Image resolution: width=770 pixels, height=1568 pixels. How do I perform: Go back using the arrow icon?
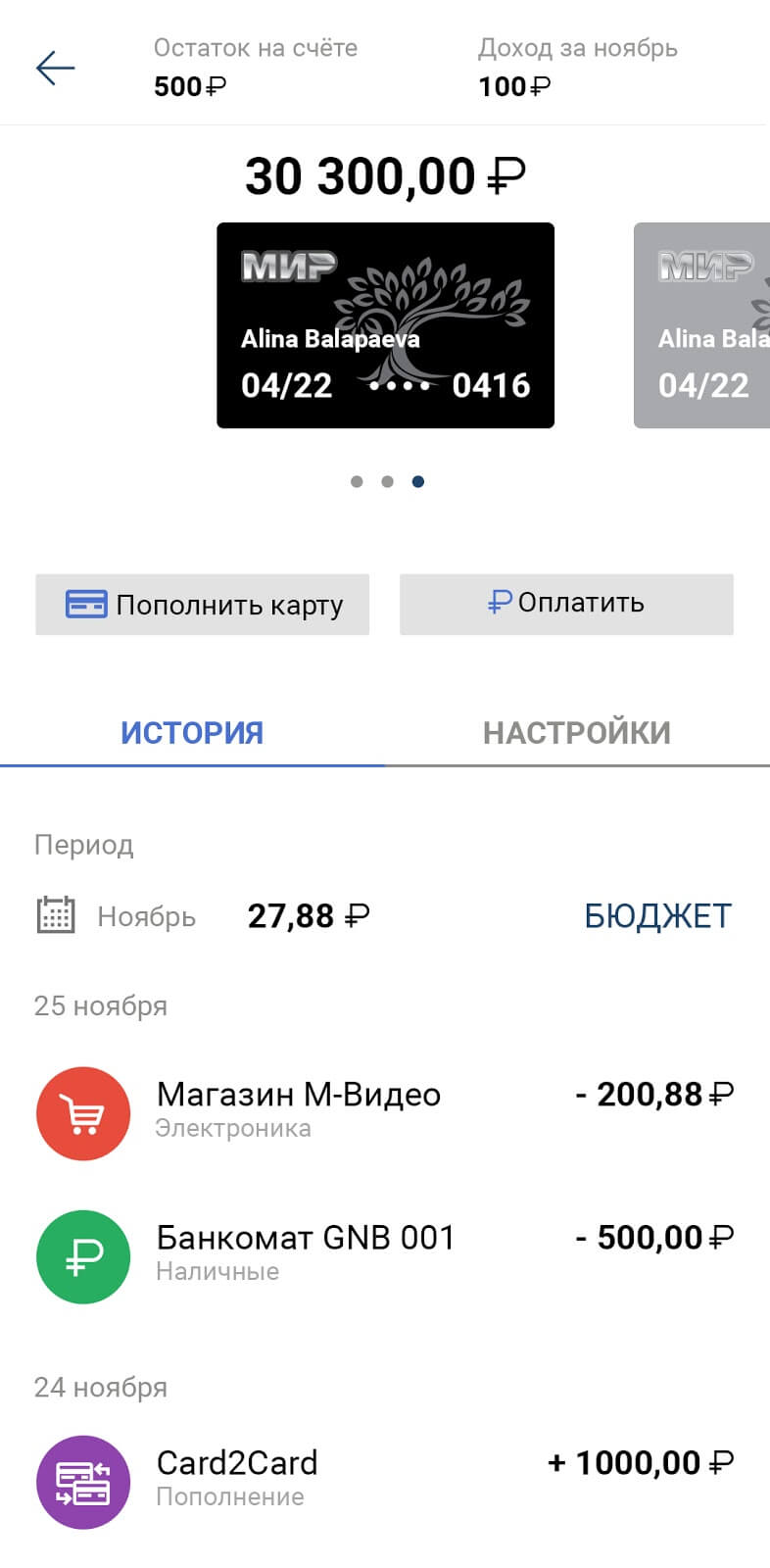coord(55,68)
